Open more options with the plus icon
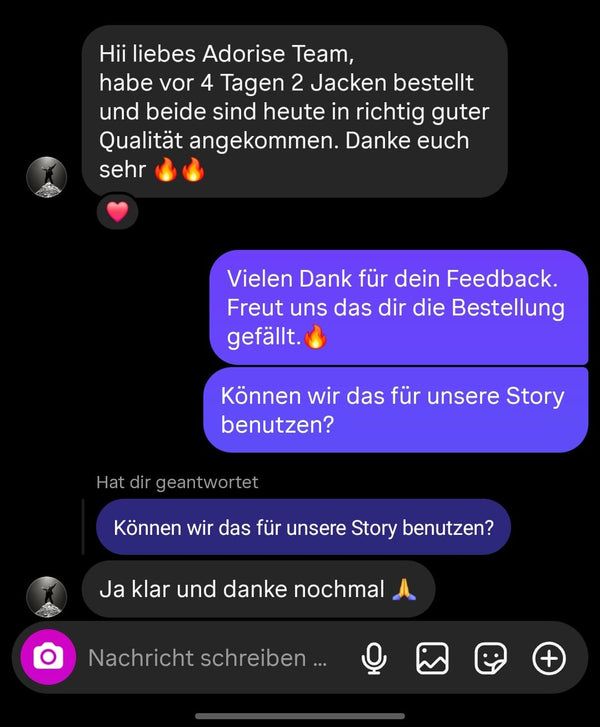Viewport: 600px width, 727px height. [549, 658]
